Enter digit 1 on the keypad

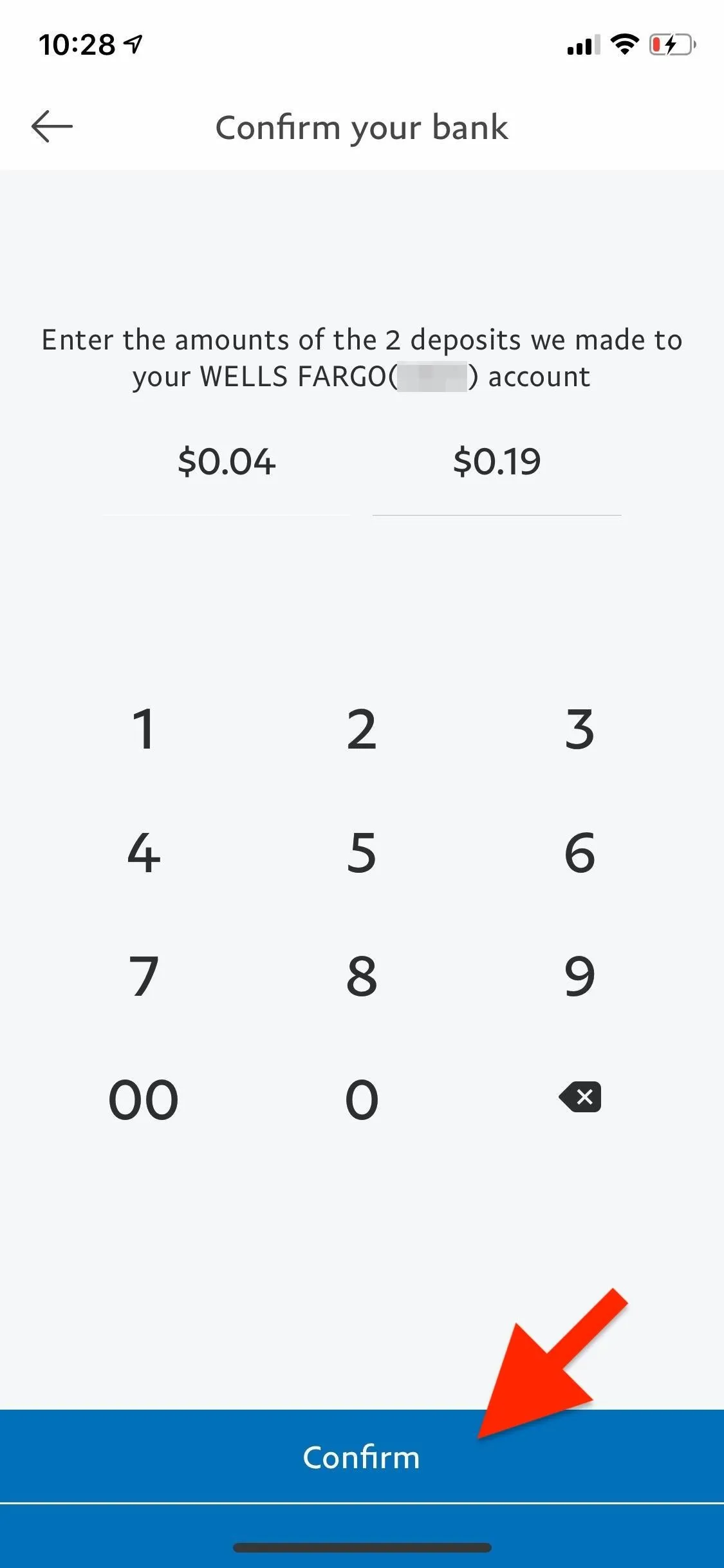tap(144, 729)
